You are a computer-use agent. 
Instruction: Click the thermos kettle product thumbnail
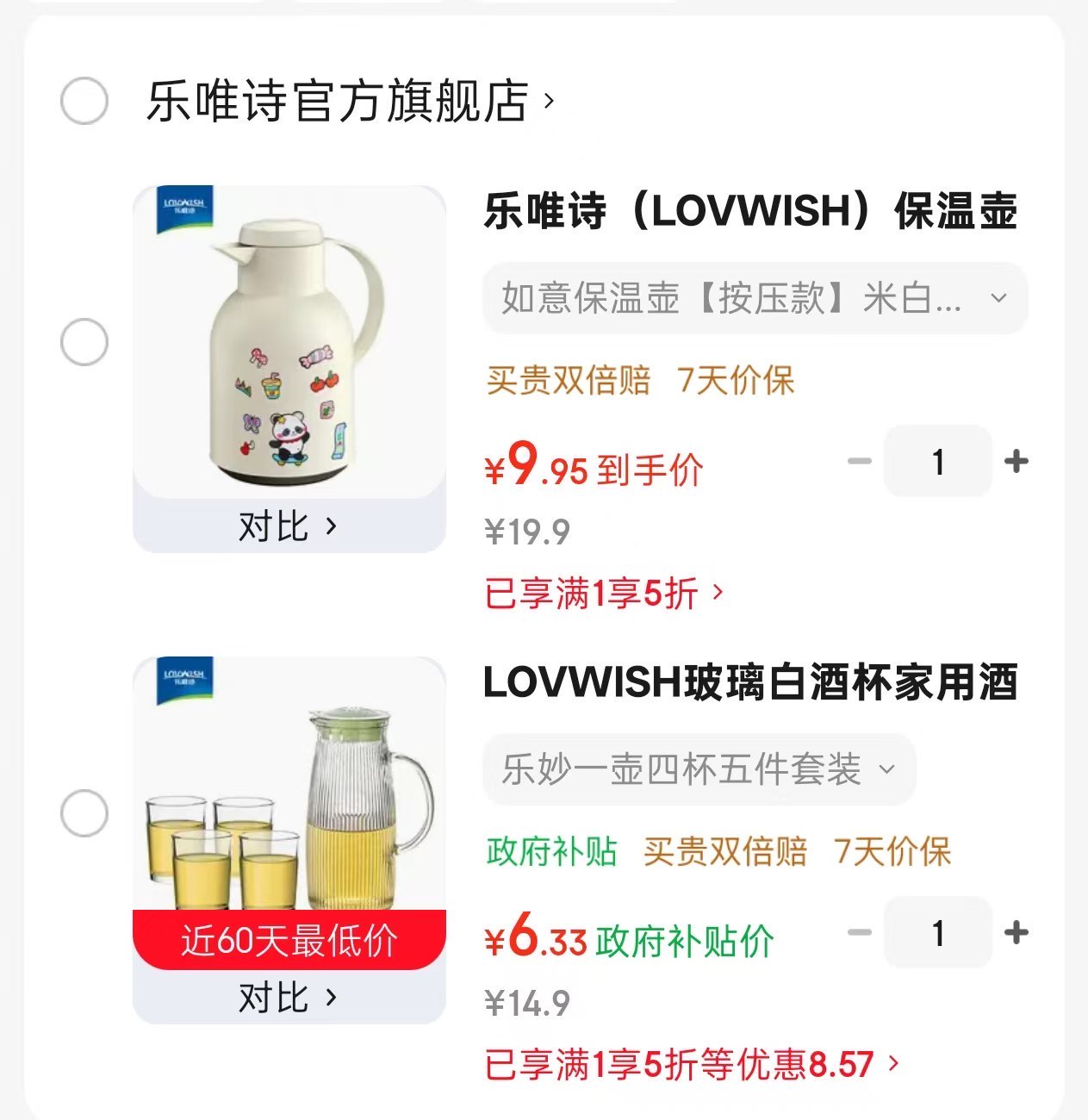click(x=290, y=345)
